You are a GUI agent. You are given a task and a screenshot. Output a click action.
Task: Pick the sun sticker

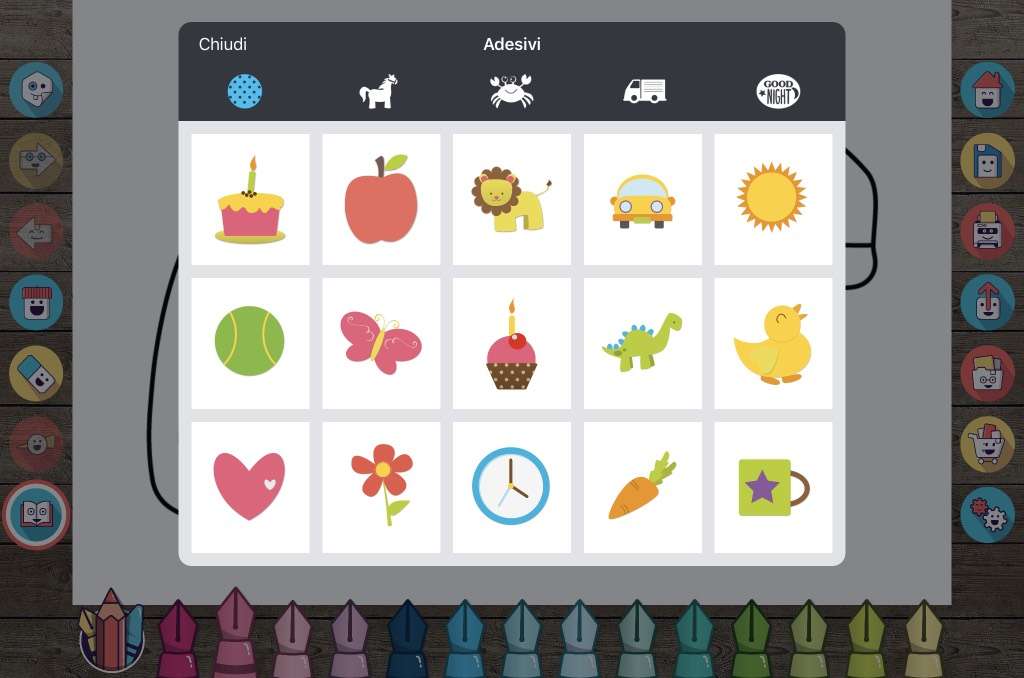(x=772, y=200)
